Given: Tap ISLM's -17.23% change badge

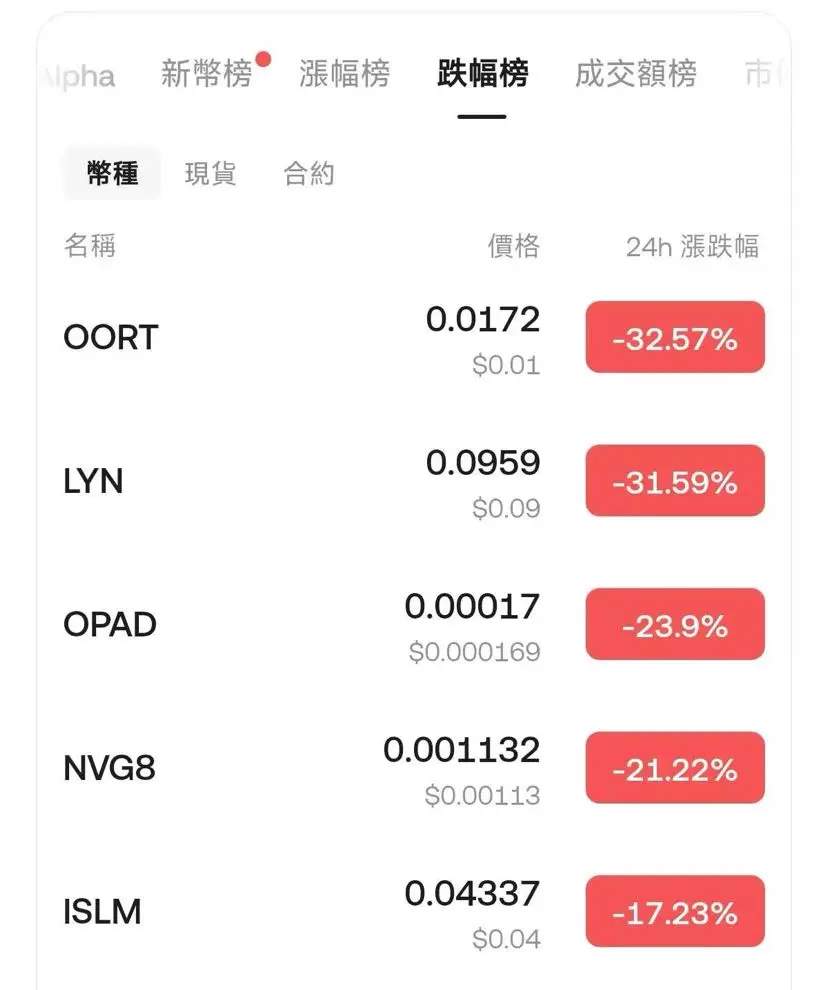Looking at the screenshot, I should [675, 912].
